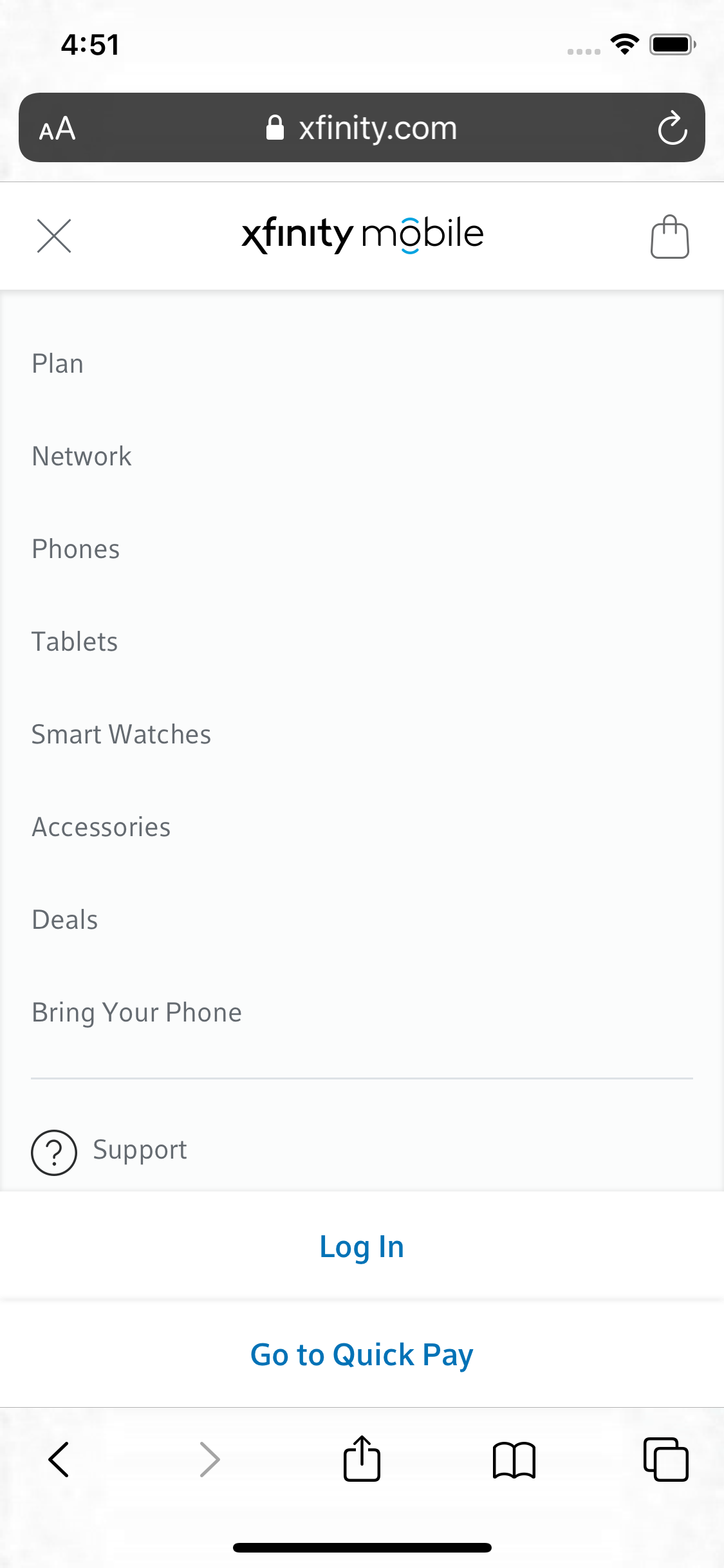Go to Quick Pay
Viewport: 724px width, 1568px height.
(x=362, y=1354)
